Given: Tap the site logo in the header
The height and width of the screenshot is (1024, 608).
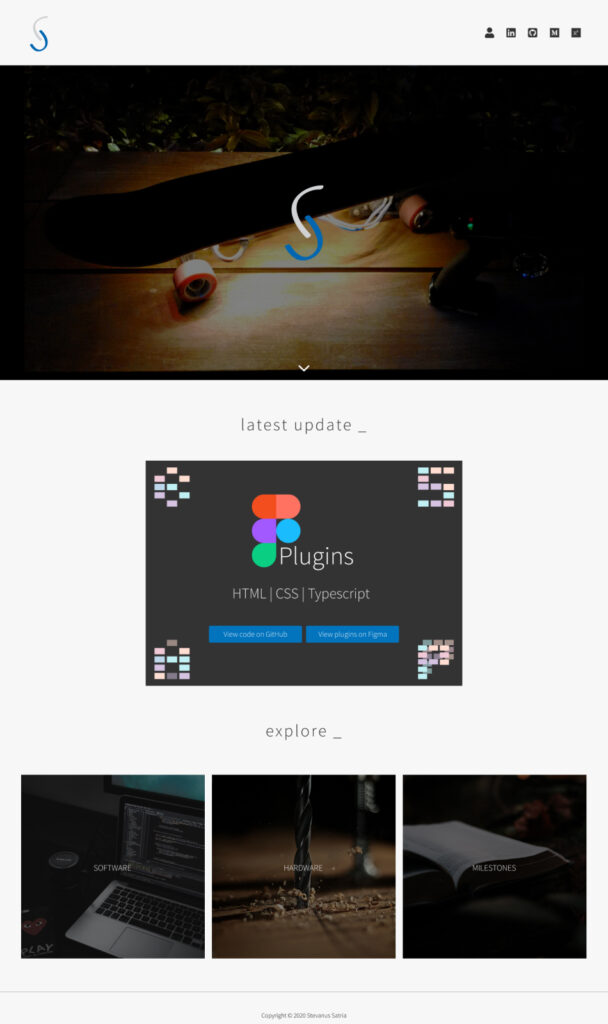Looking at the screenshot, I should pos(39,34).
